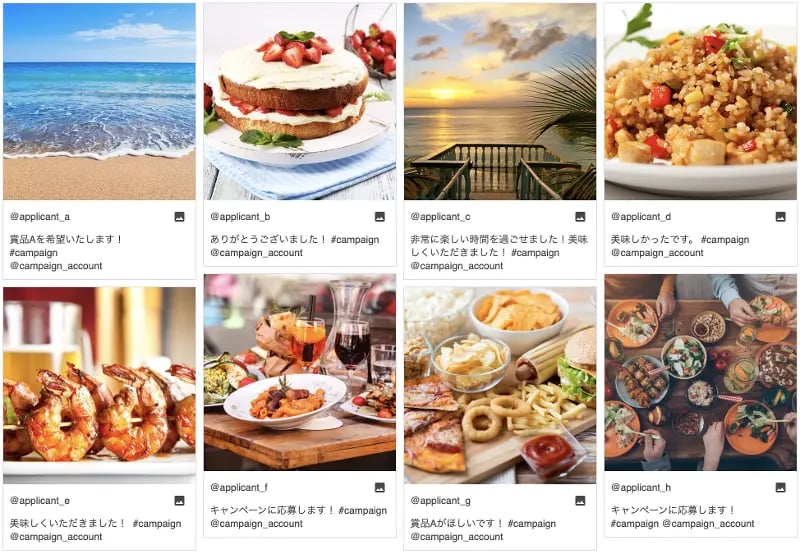The width and height of the screenshot is (800, 554).
Task: Tap the image icon beside @applicant_g
Action: (x=580, y=501)
